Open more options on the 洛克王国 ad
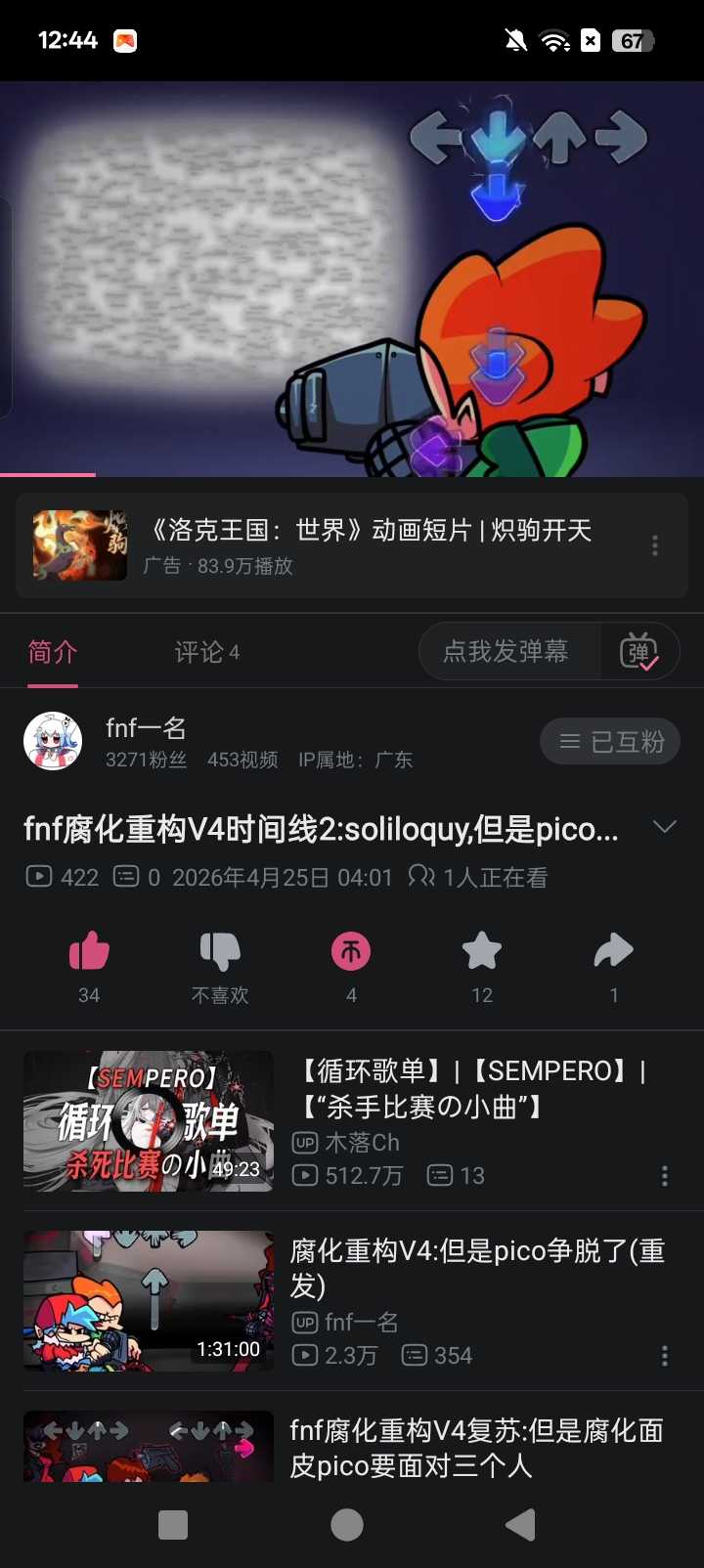Viewport: 704px width, 1568px height. pyautogui.click(x=655, y=545)
